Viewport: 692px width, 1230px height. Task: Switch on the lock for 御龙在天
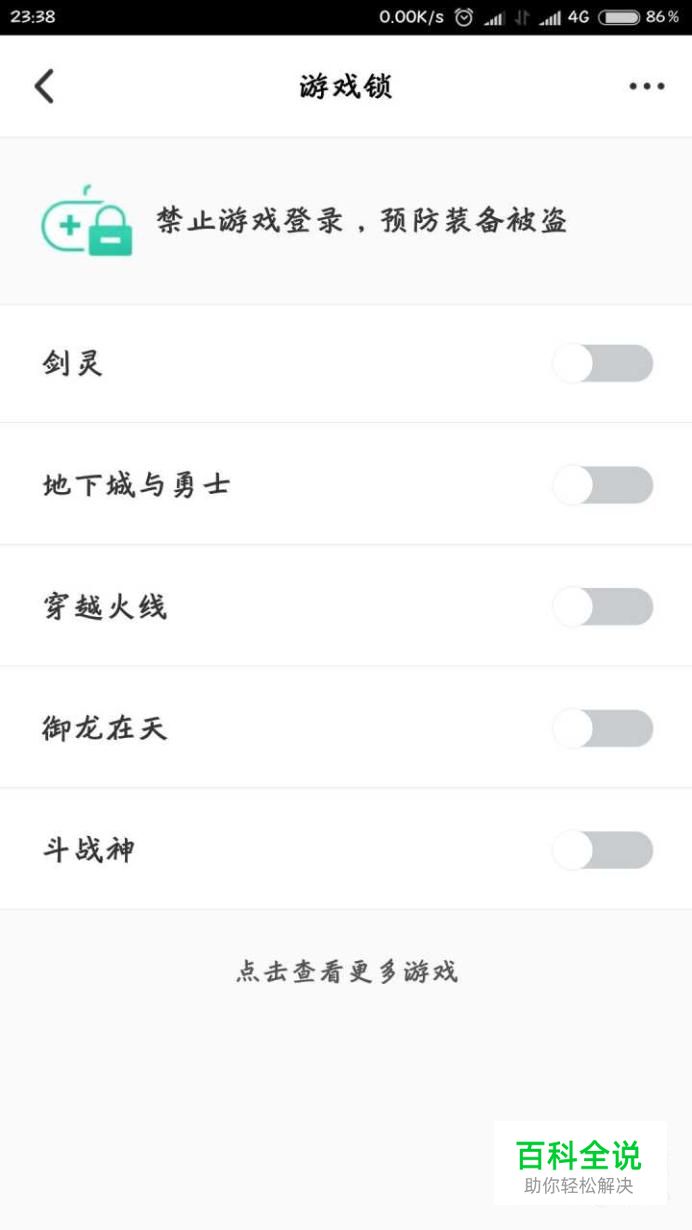tap(603, 728)
